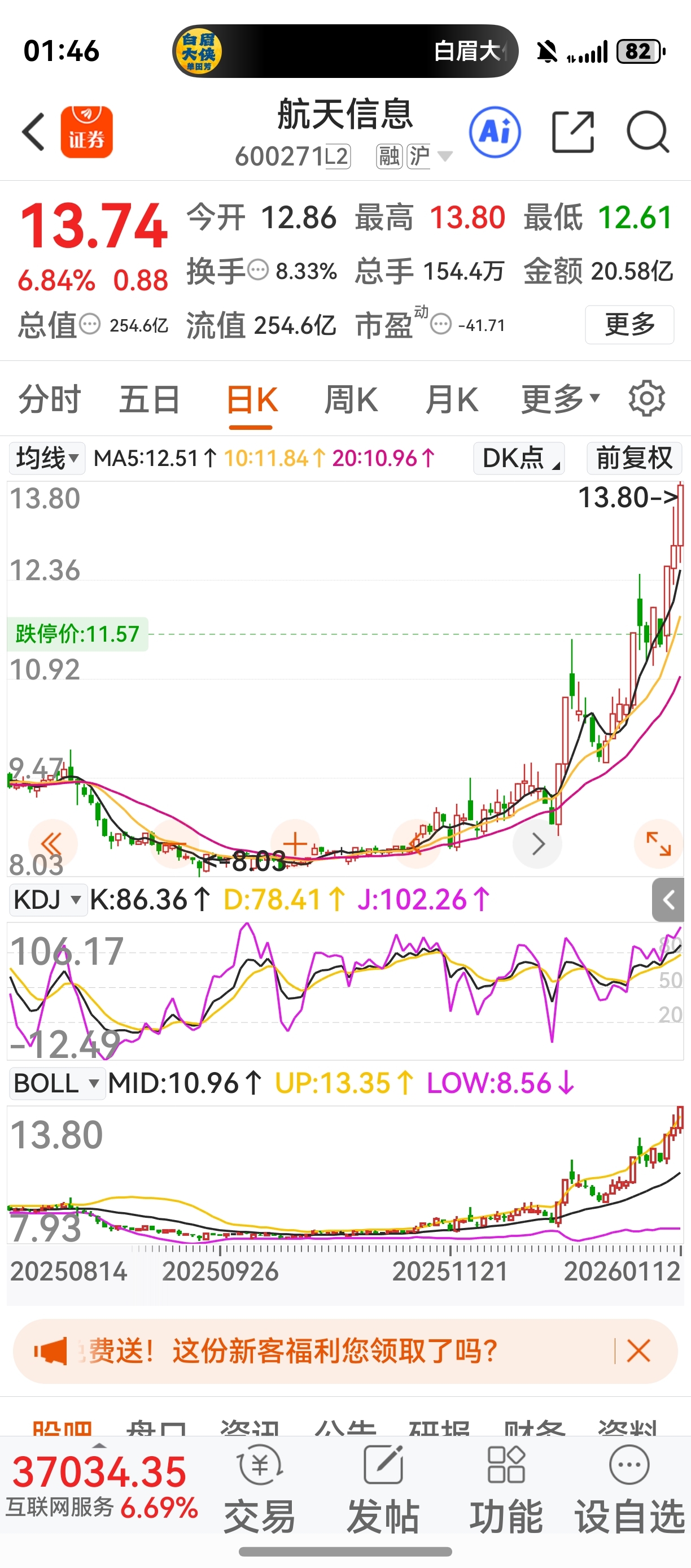691x1568 pixels.
Task: Dismiss the 新客福利 banner
Action: click(638, 1351)
